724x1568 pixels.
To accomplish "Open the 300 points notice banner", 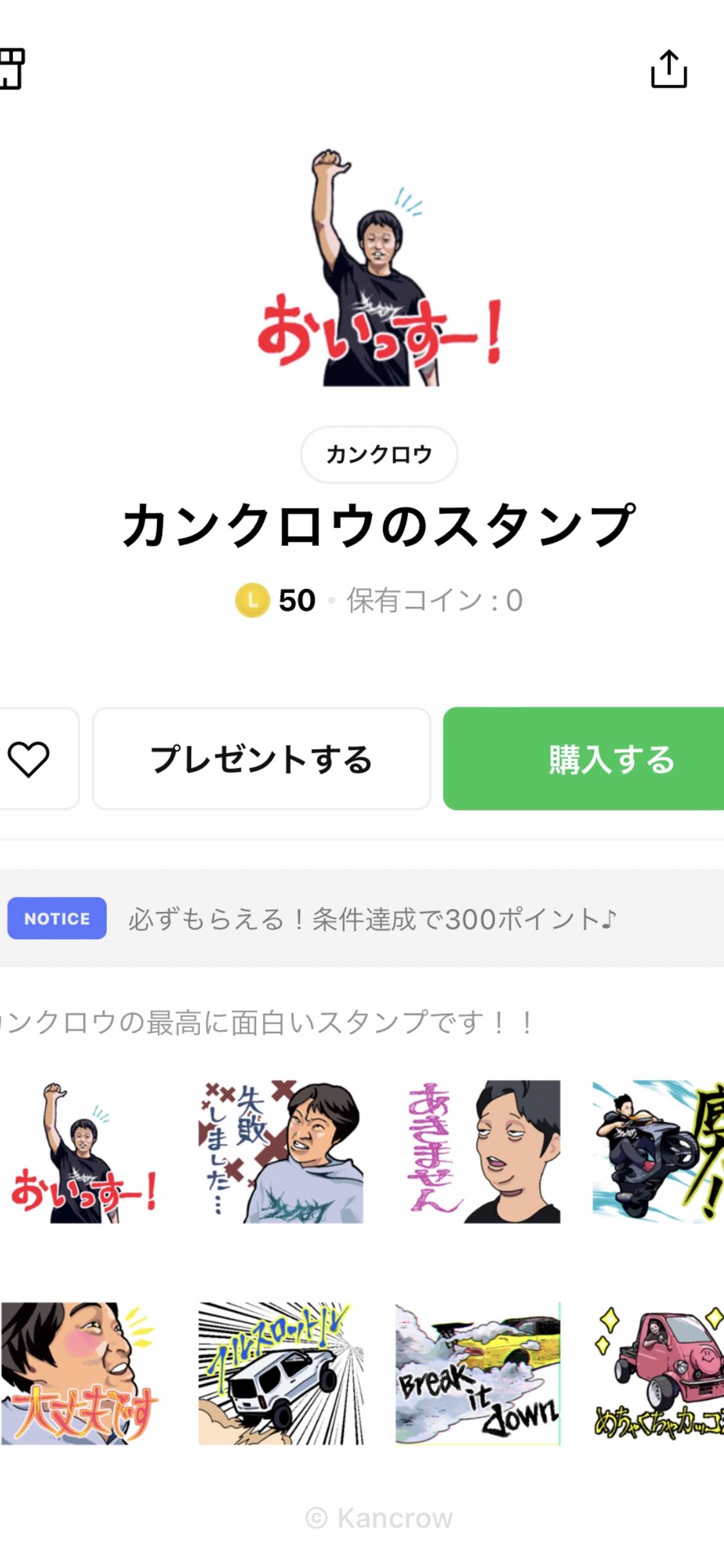I will (x=362, y=919).
